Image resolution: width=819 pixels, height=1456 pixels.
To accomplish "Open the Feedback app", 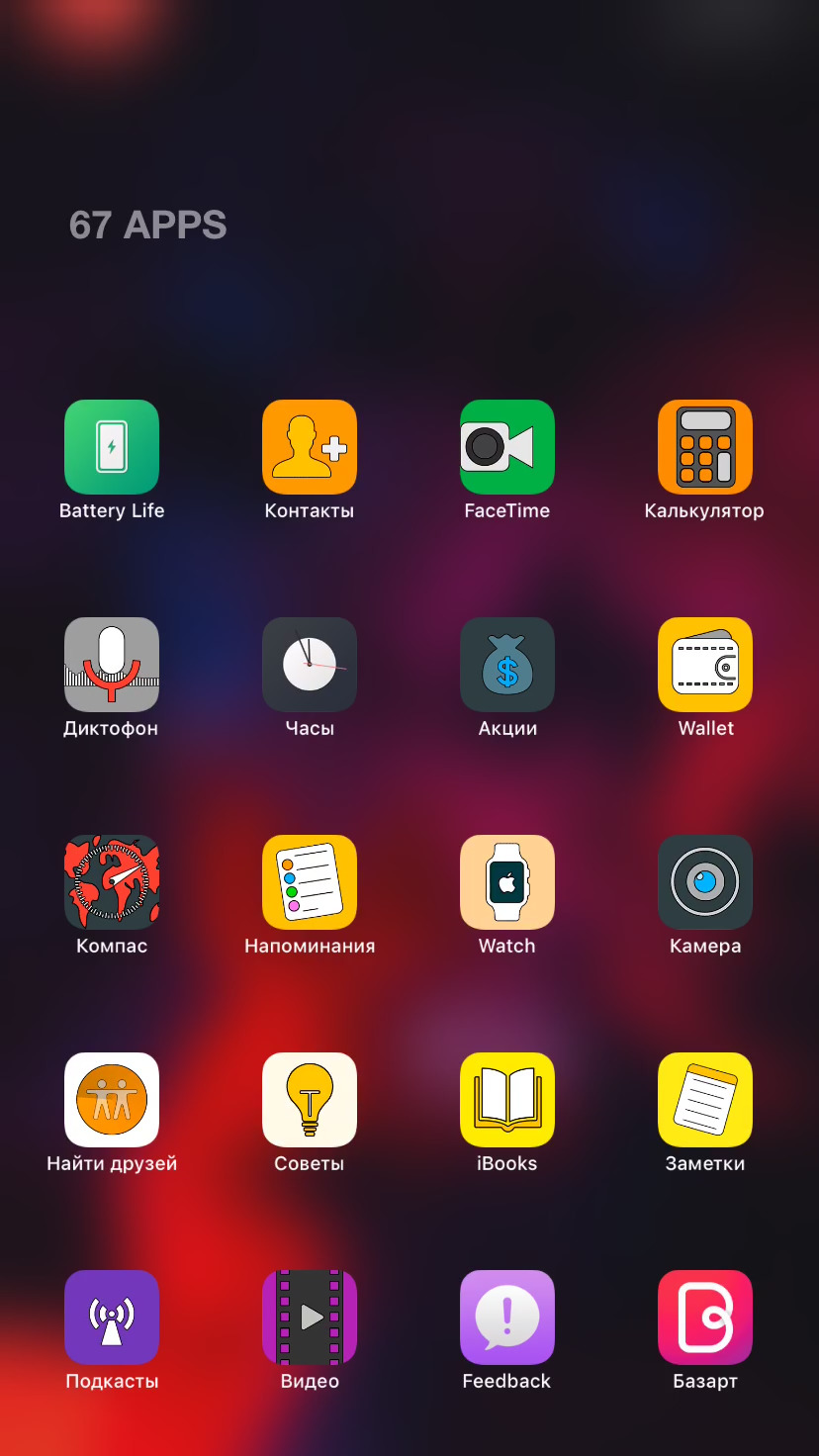I will [507, 1318].
